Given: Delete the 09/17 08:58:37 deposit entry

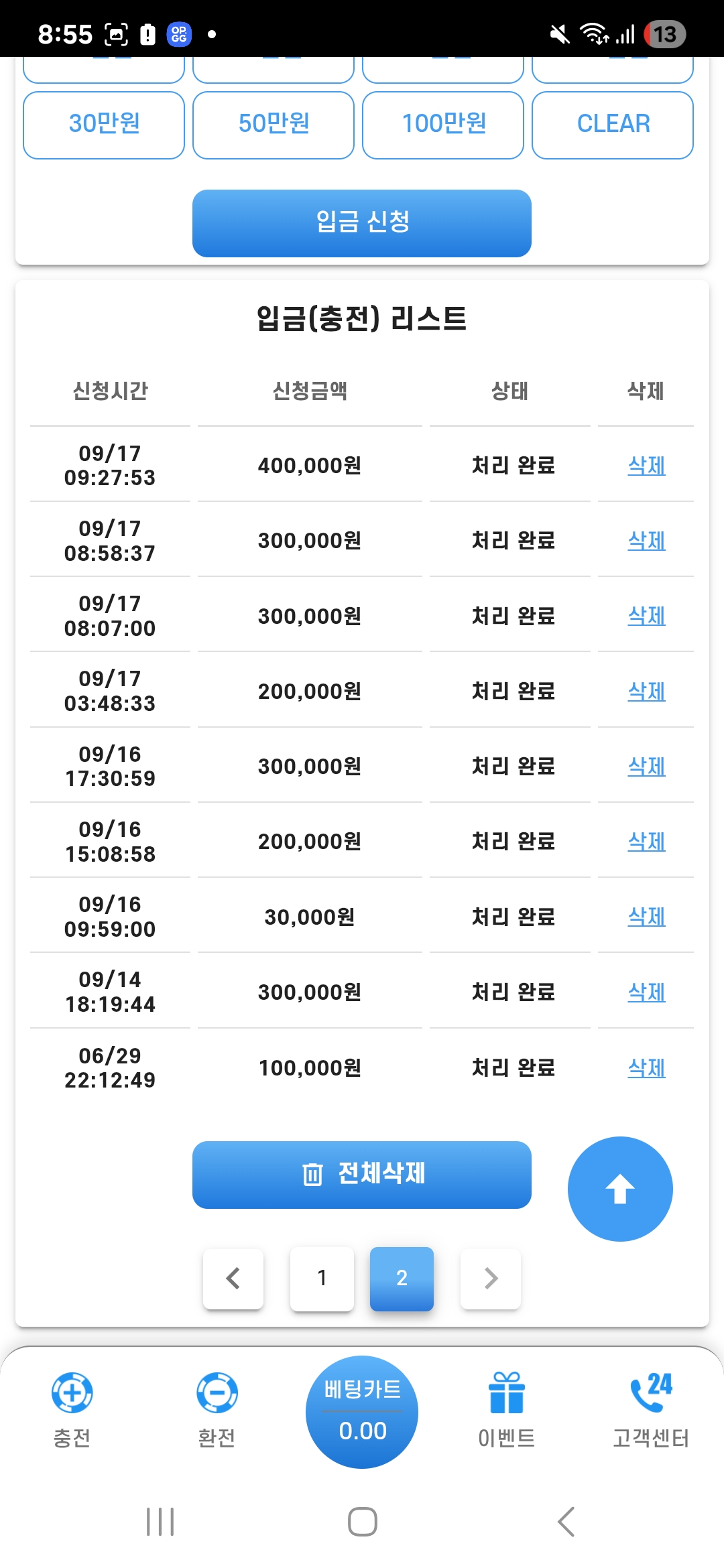Looking at the screenshot, I should (x=646, y=540).
